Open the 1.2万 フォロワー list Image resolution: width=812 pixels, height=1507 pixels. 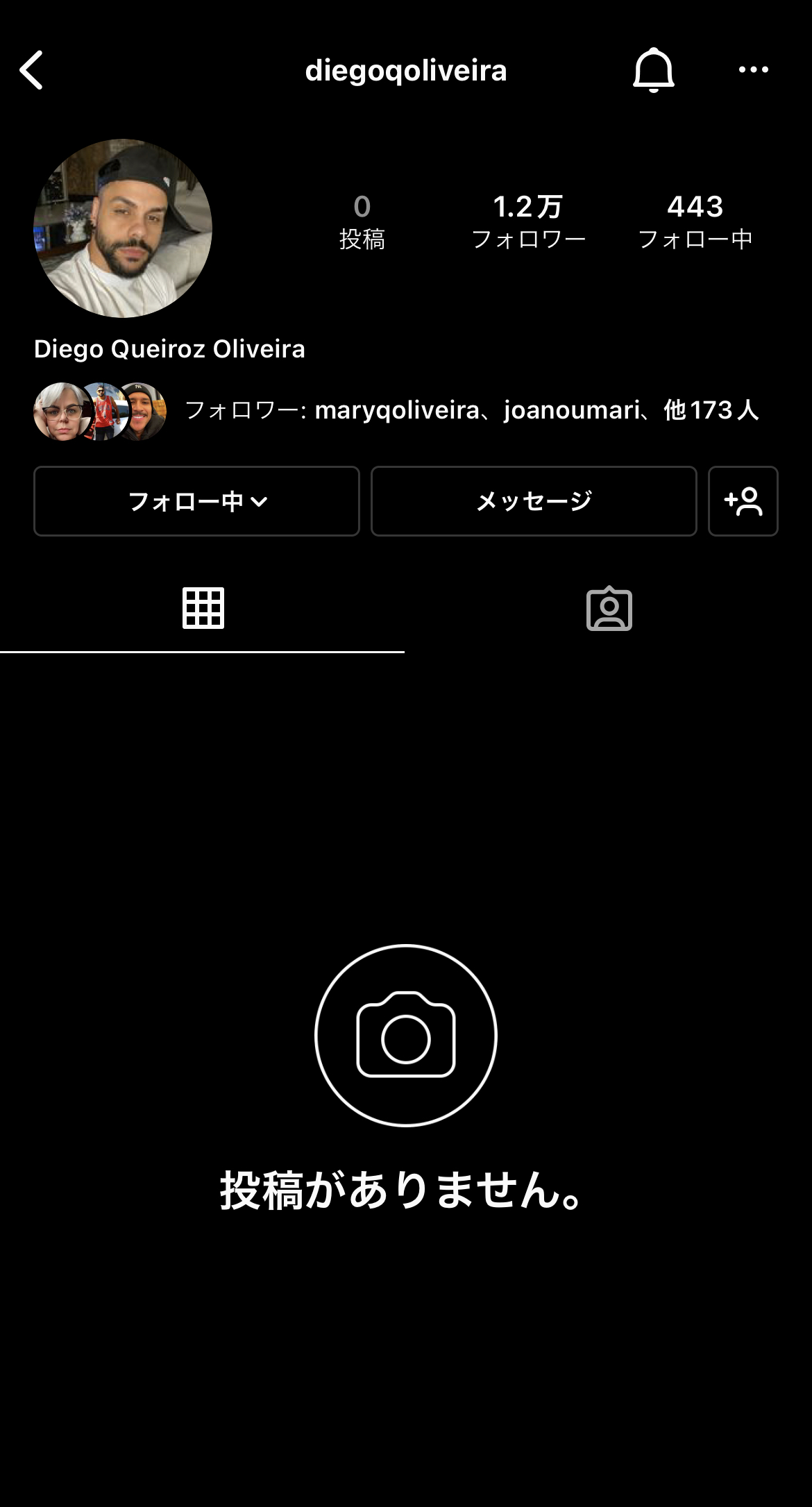point(528,221)
